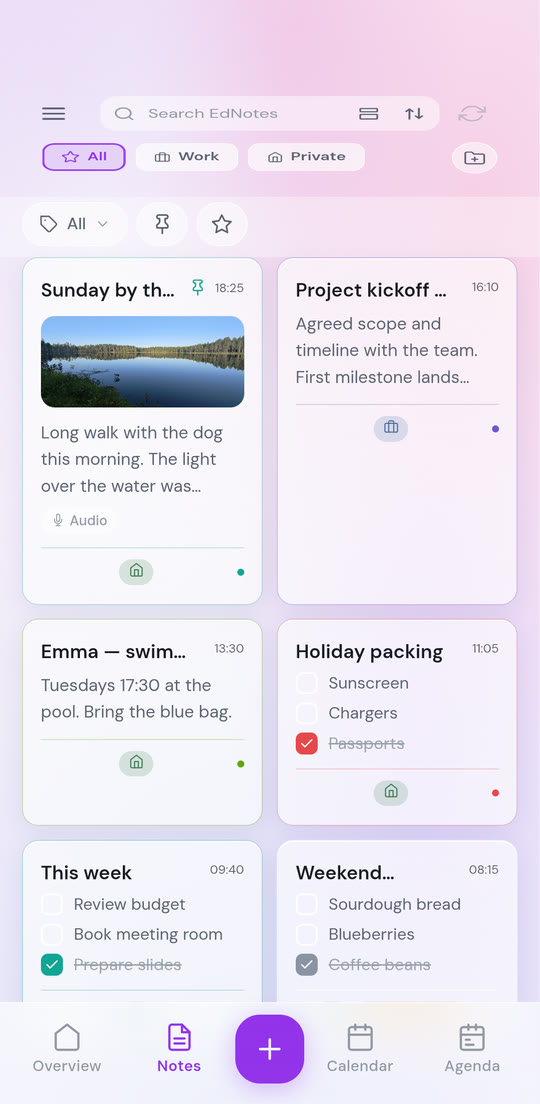
Task: Filter by starred notes
Action: (x=222, y=224)
